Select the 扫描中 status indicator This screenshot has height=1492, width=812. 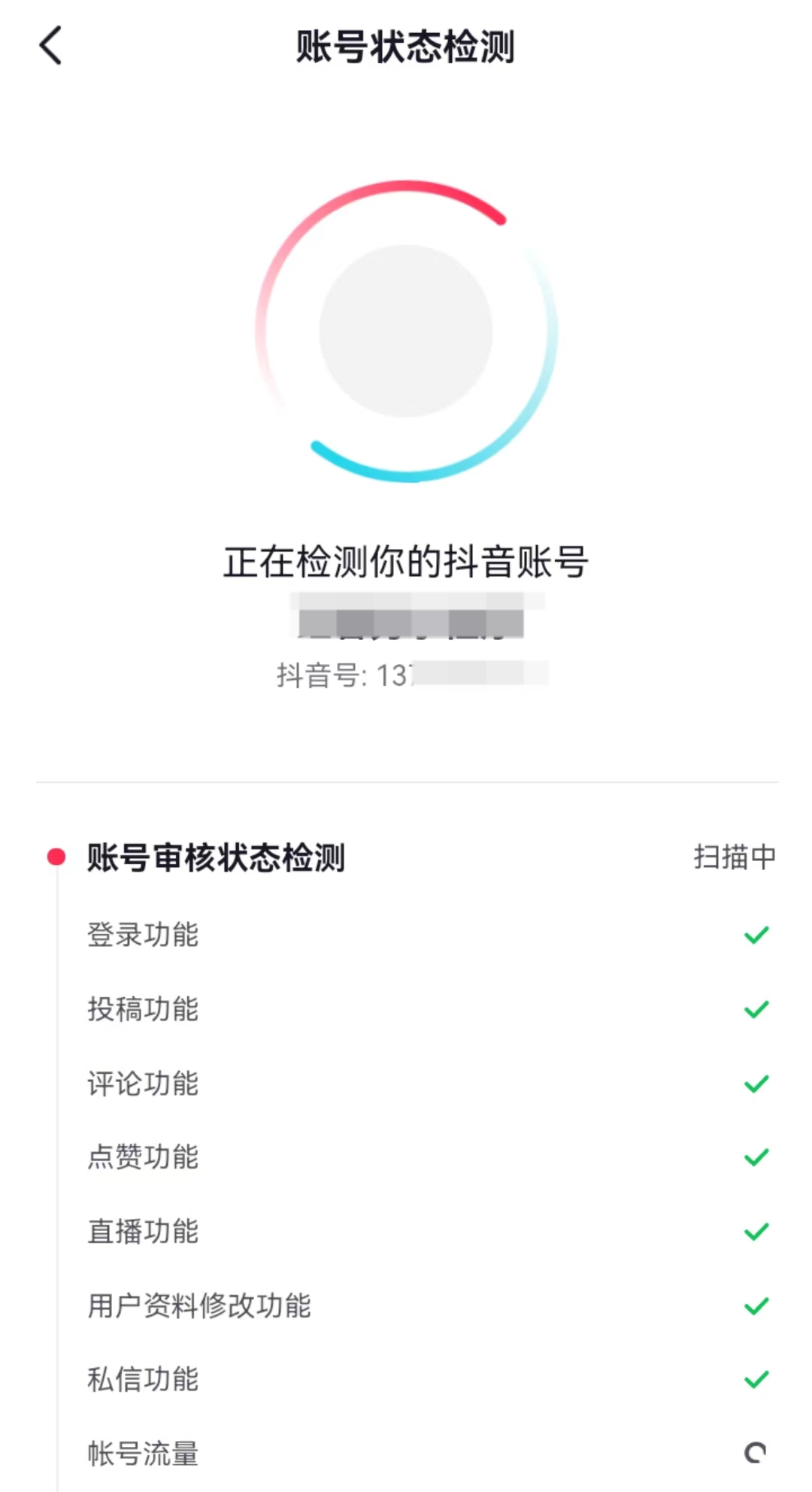(735, 855)
